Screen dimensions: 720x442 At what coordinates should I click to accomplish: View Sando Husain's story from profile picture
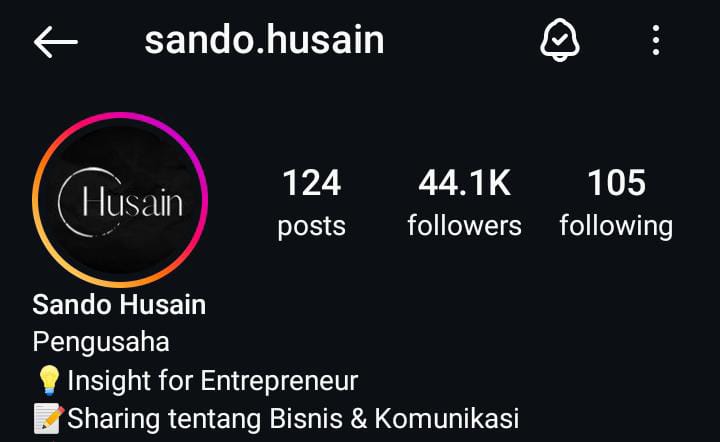[x=120, y=201]
